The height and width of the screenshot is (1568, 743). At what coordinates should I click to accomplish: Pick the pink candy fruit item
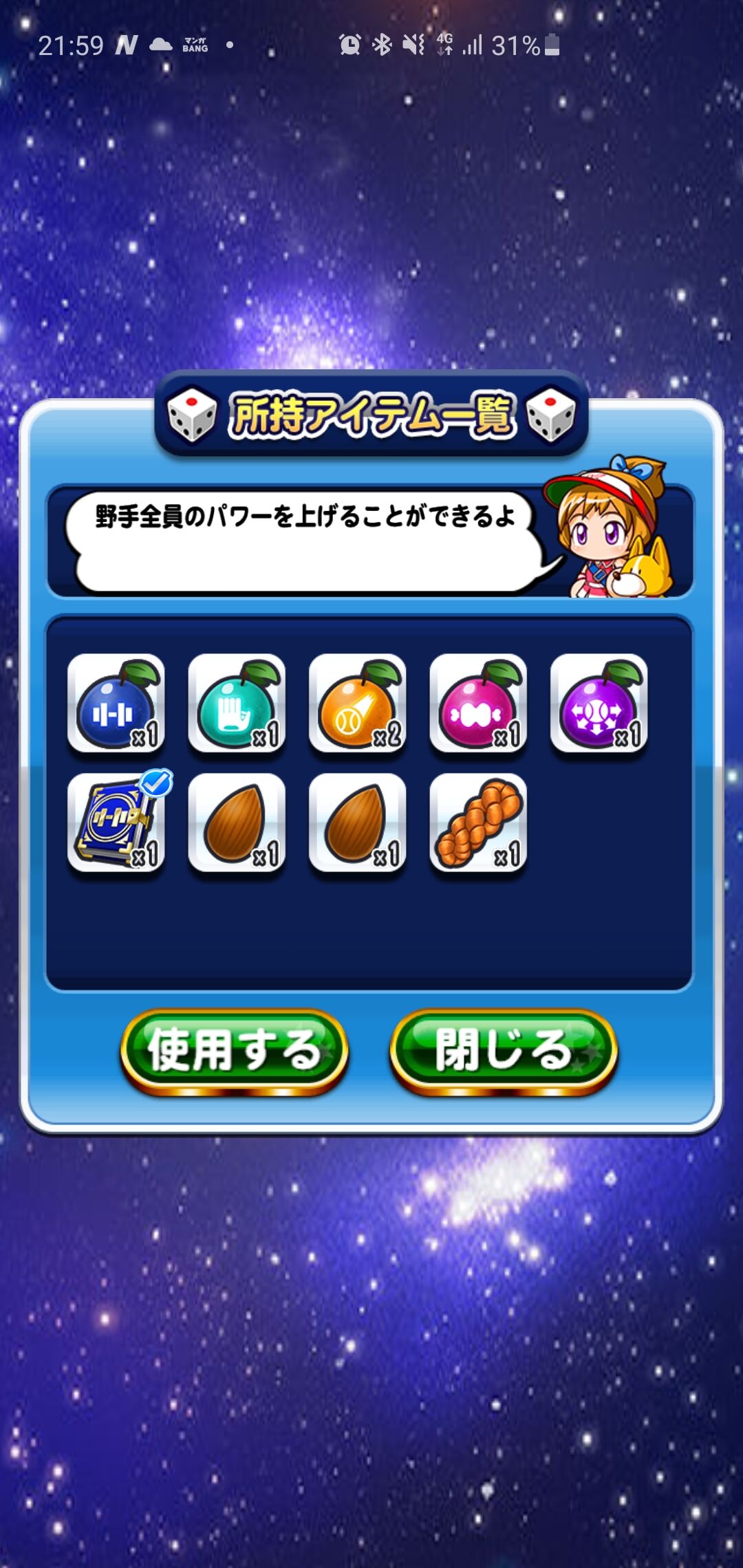pyautogui.click(x=478, y=704)
